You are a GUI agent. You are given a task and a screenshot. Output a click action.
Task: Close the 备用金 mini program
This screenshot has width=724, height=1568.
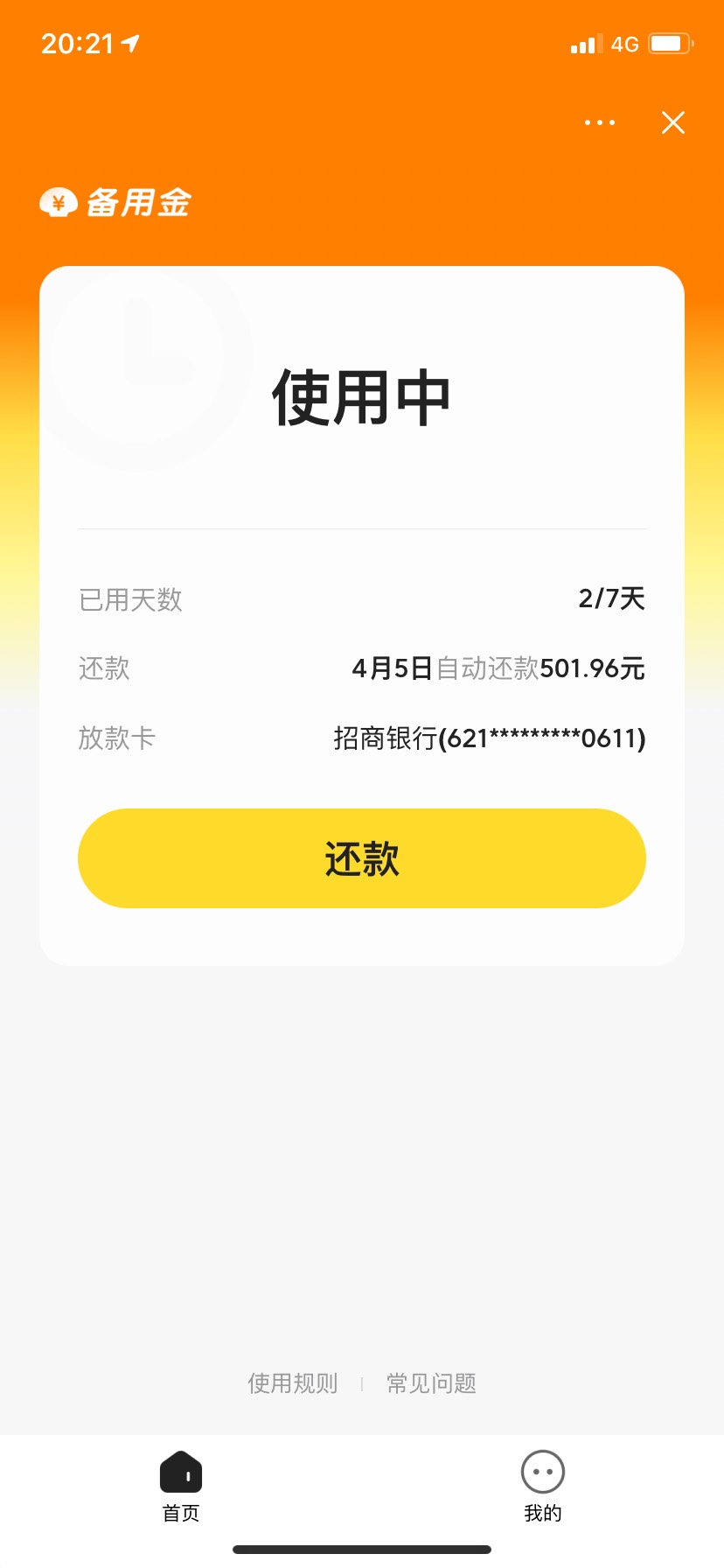tap(673, 122)
